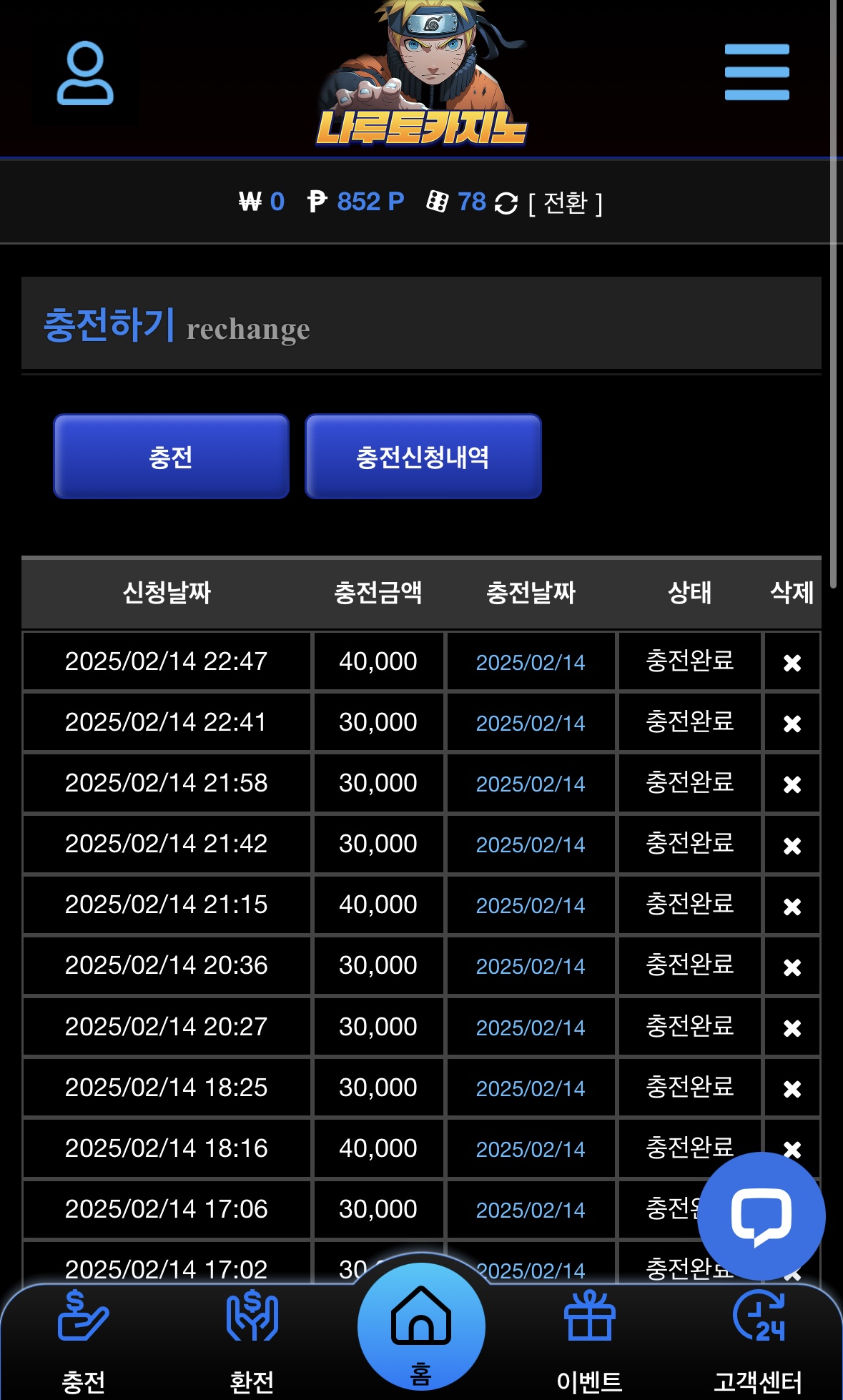Screen dimensions: 843x1400
Task: Open the live chat bubble
Action: [x=761, y=1216]
